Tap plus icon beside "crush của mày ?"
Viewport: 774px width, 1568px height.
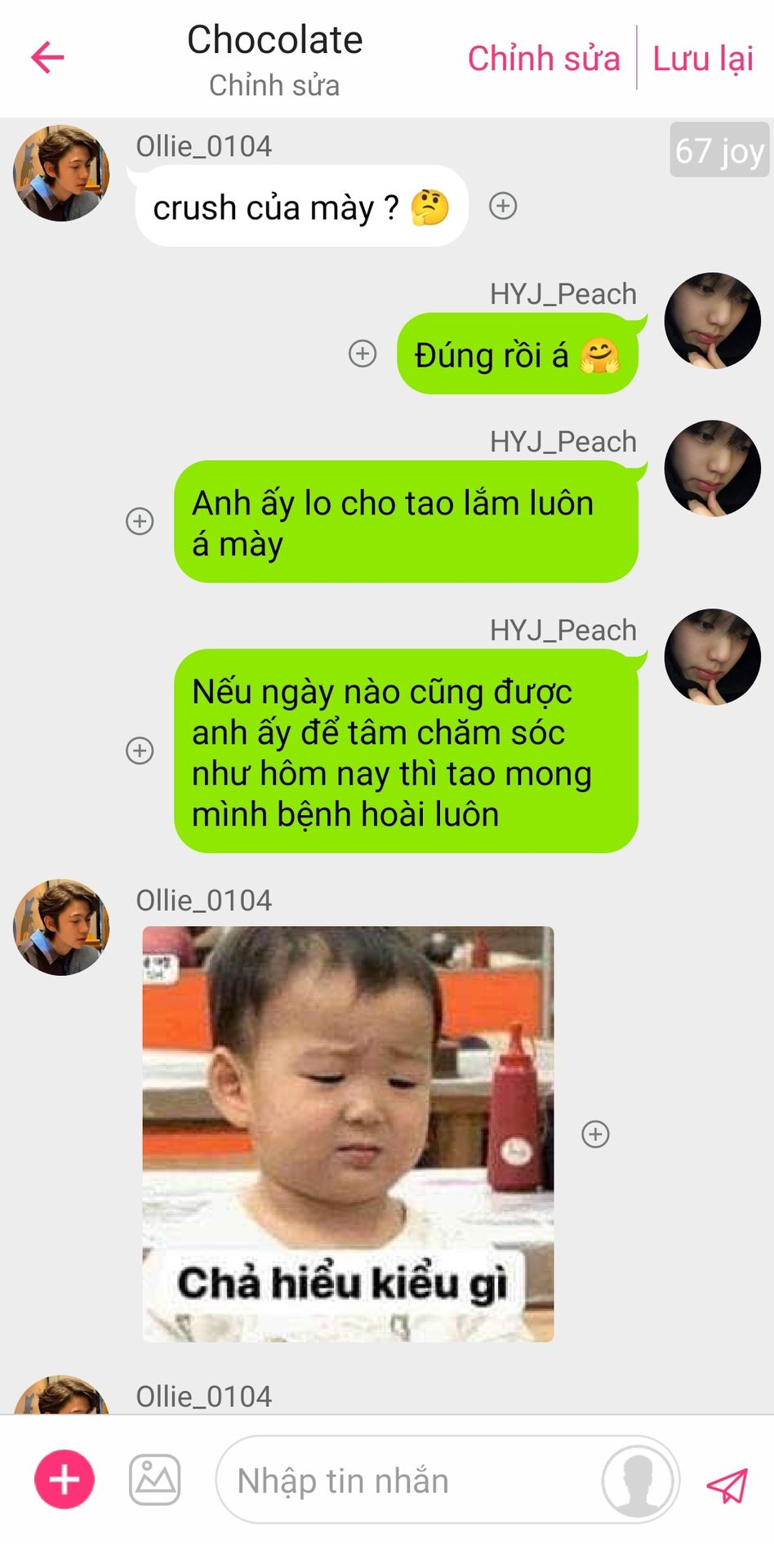coord(503,206)
